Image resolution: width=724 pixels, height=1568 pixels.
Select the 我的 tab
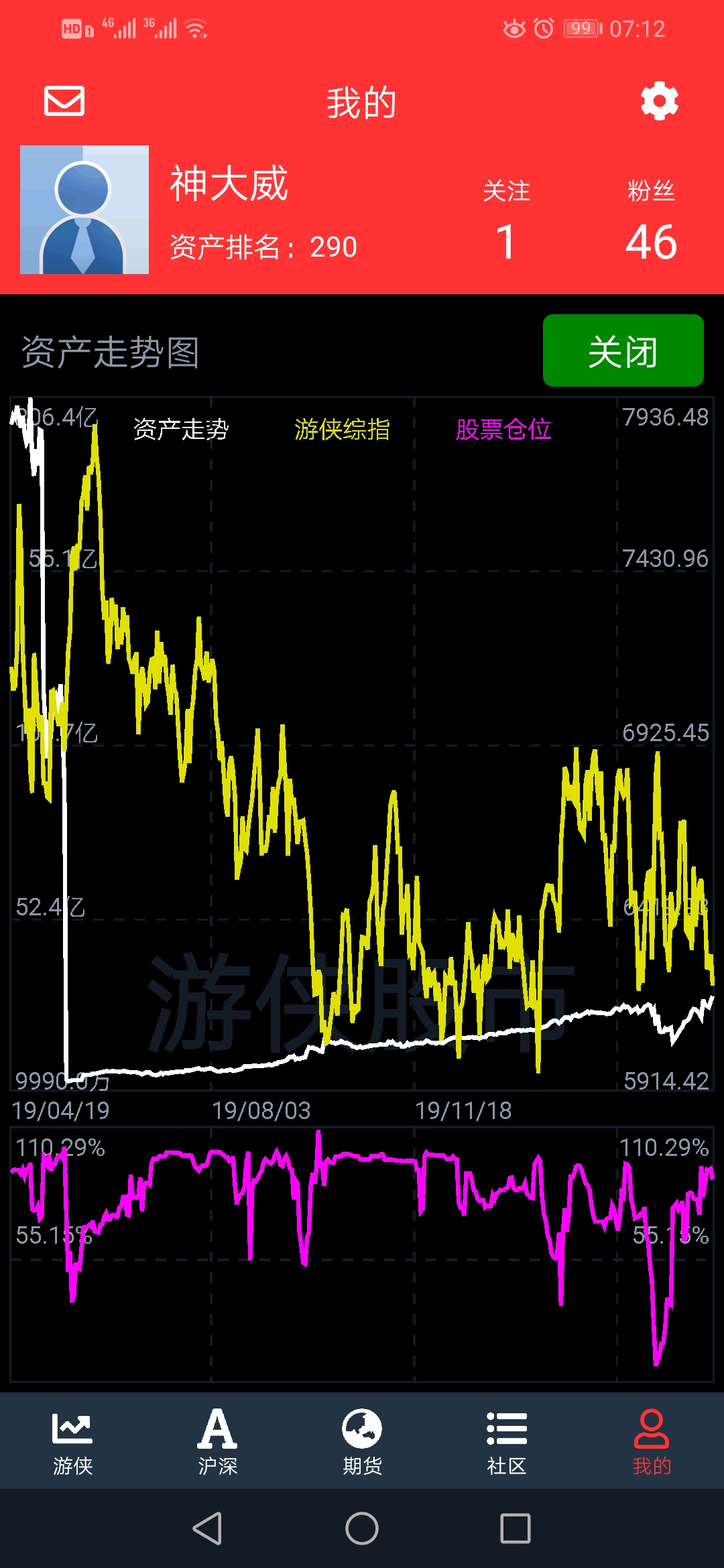tap(652, 1443)
